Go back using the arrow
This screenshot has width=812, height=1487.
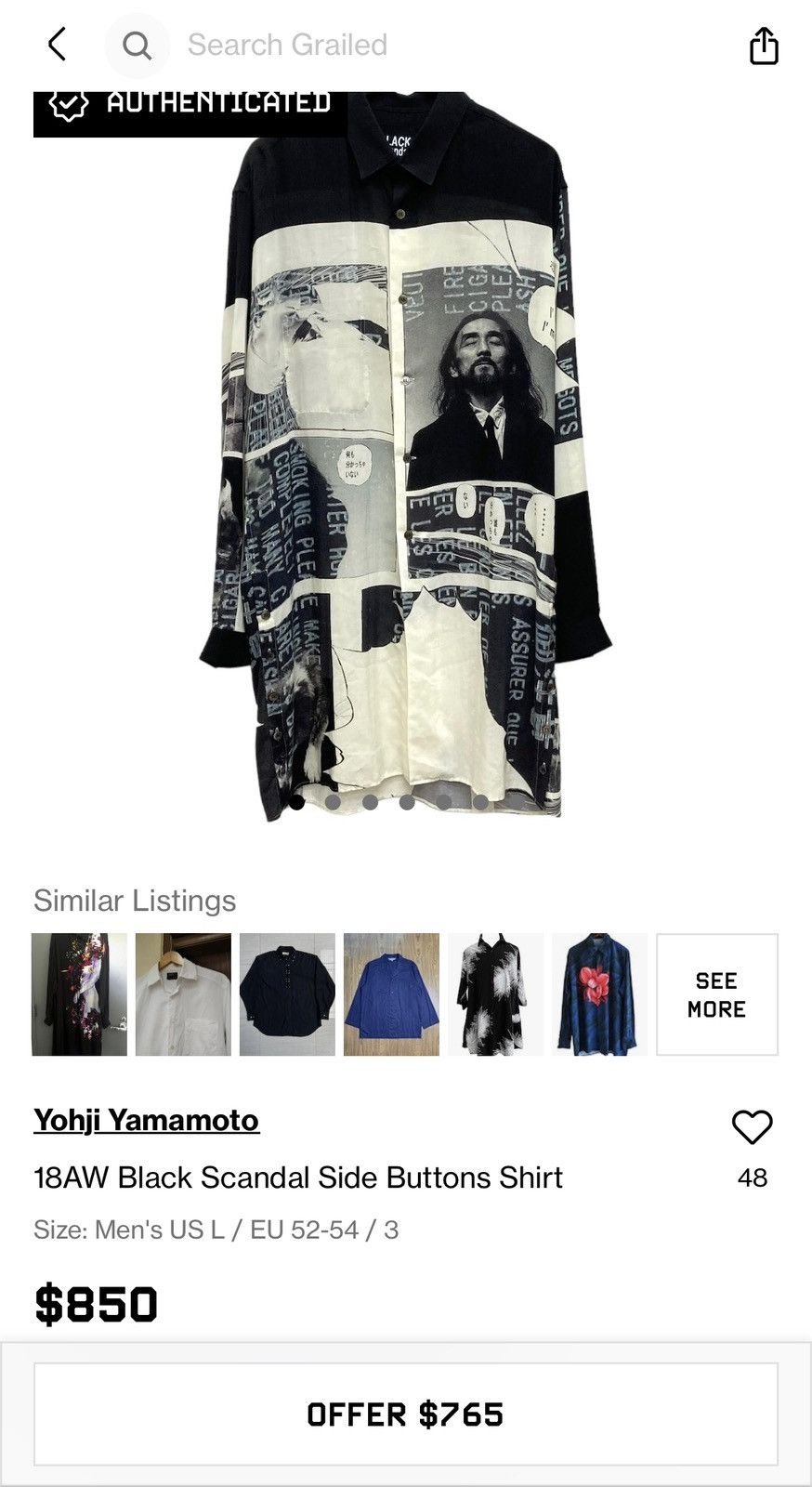[x=57, y=44]
